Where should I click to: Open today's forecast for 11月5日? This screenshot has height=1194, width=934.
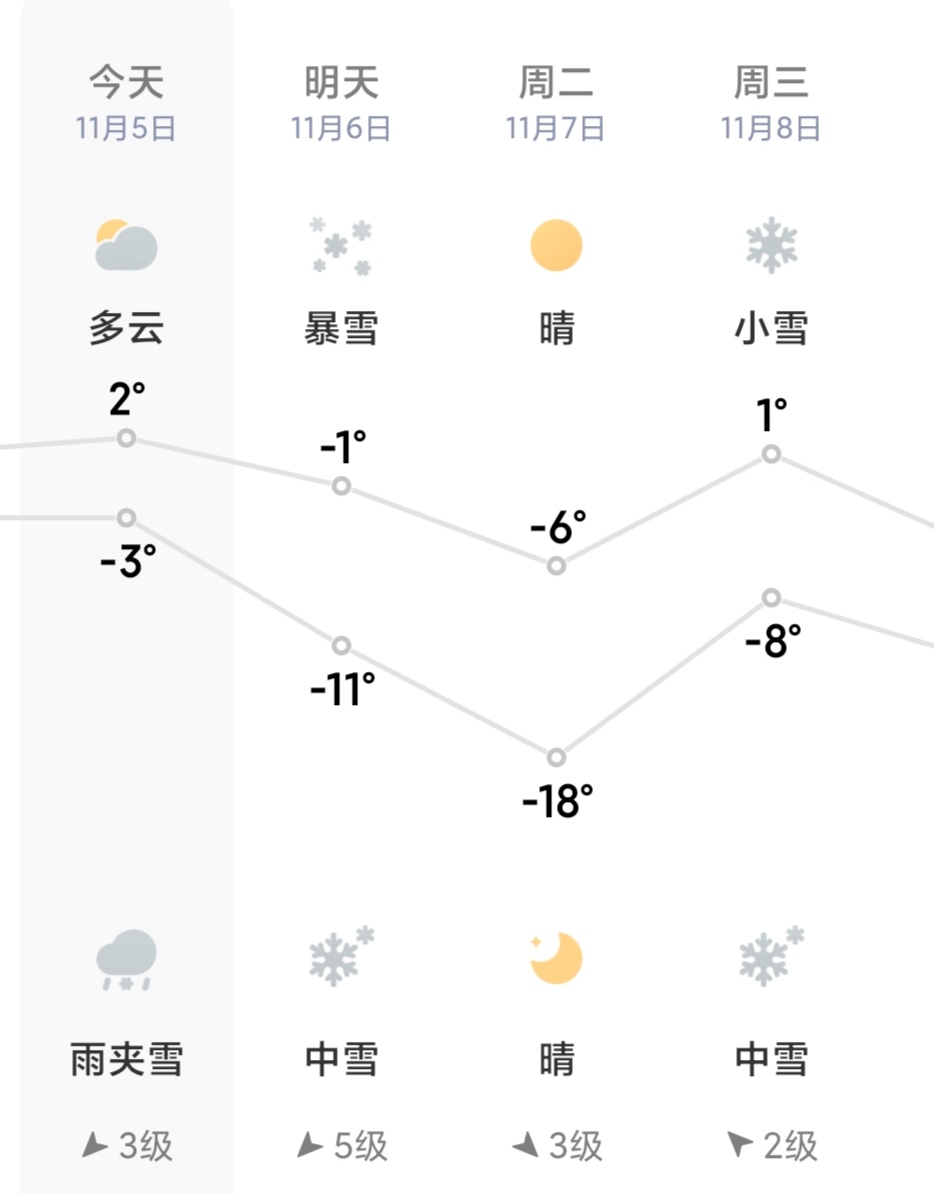(x=126, y=102)
